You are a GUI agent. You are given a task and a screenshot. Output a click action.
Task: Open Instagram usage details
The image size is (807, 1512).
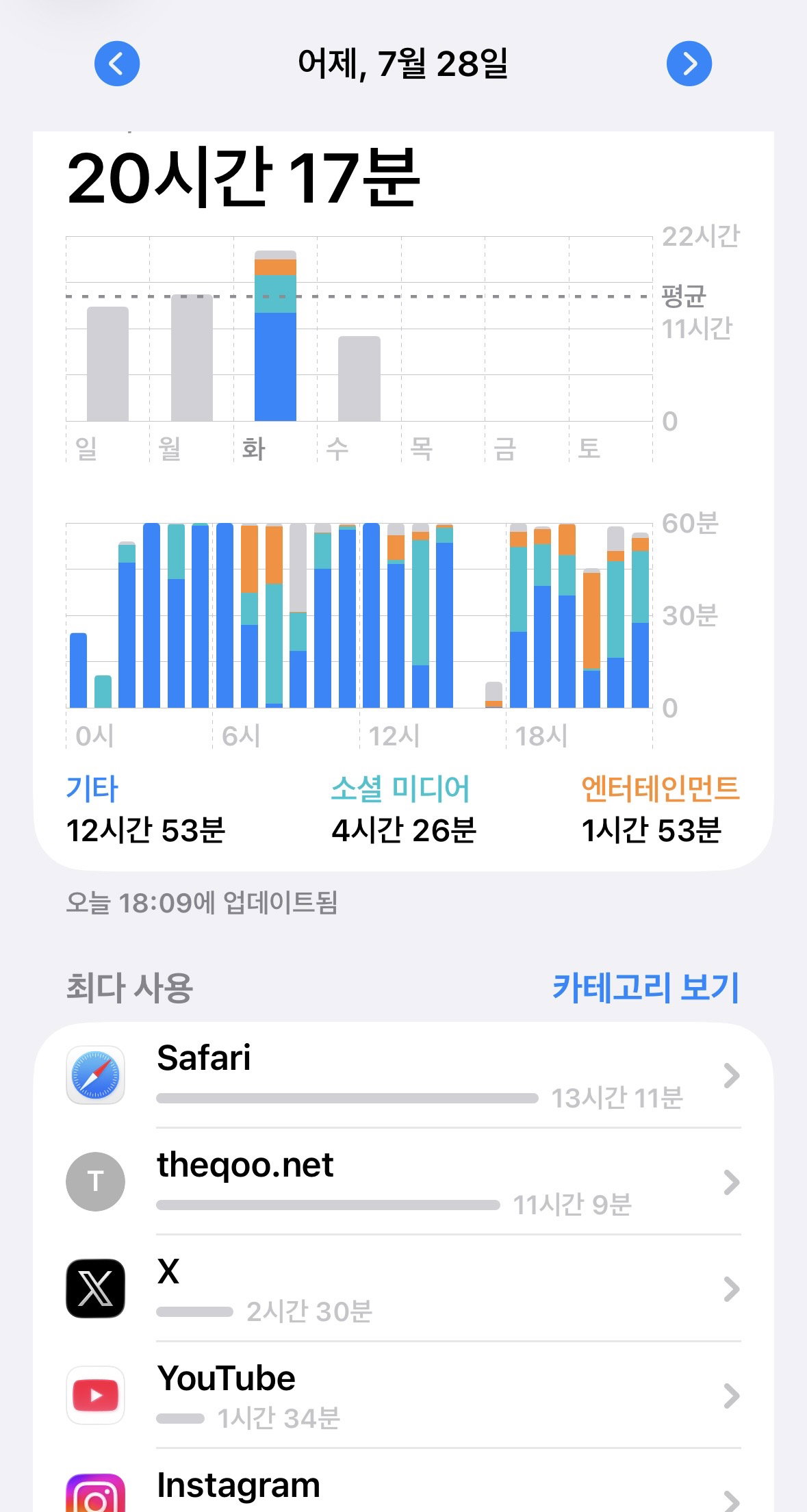coord(404,1482)
